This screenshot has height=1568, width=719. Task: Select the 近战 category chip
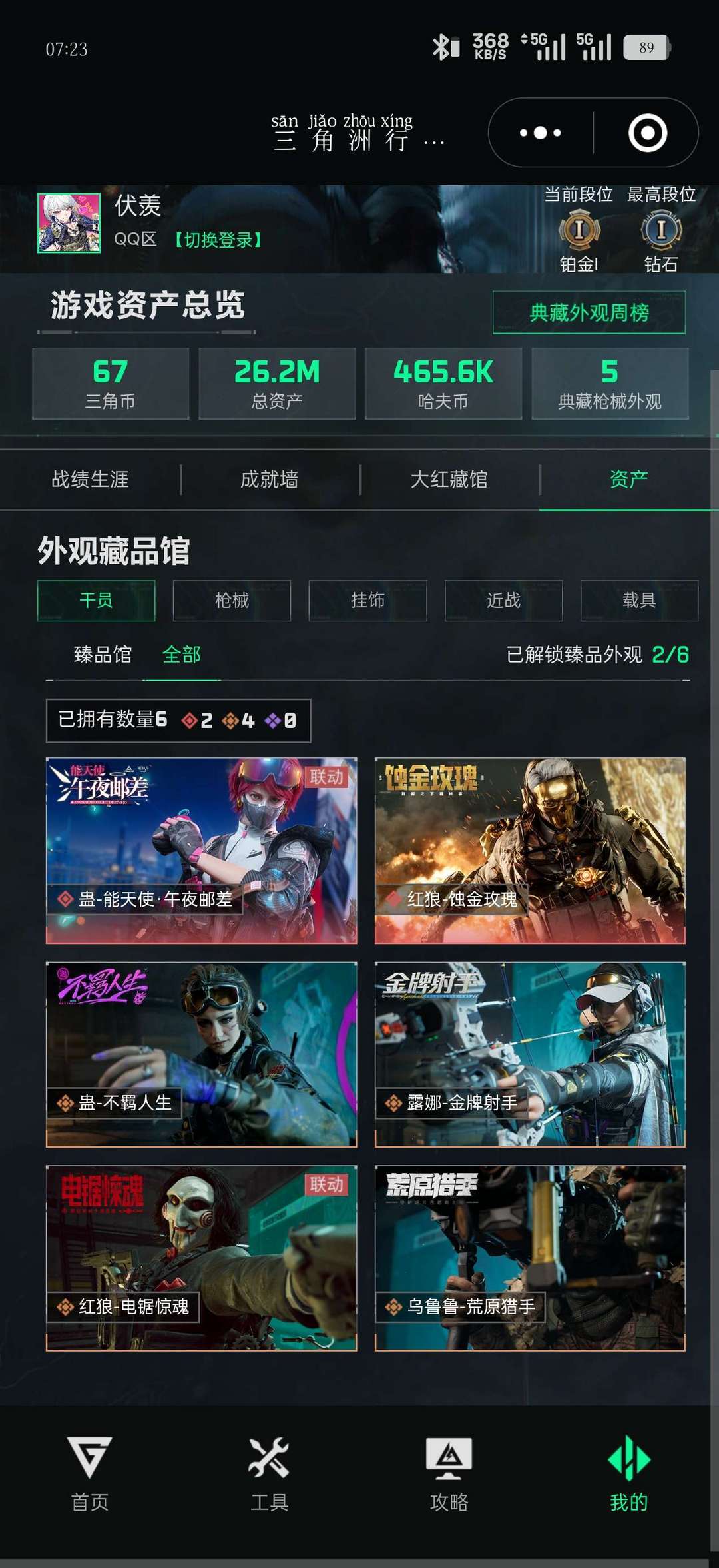coord(503,600)
